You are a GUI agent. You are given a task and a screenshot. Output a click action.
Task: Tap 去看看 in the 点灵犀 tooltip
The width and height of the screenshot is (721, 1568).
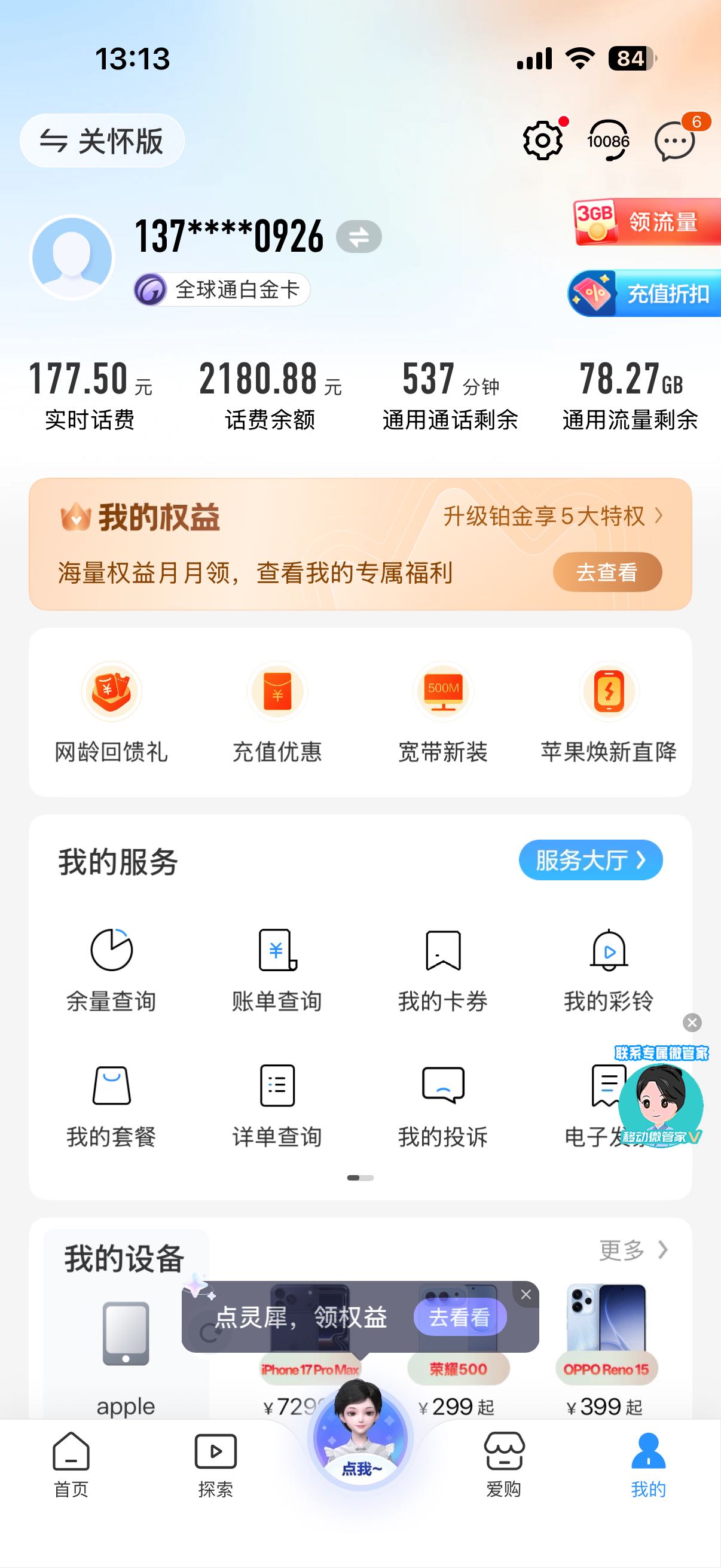(x=459, y=1318)
